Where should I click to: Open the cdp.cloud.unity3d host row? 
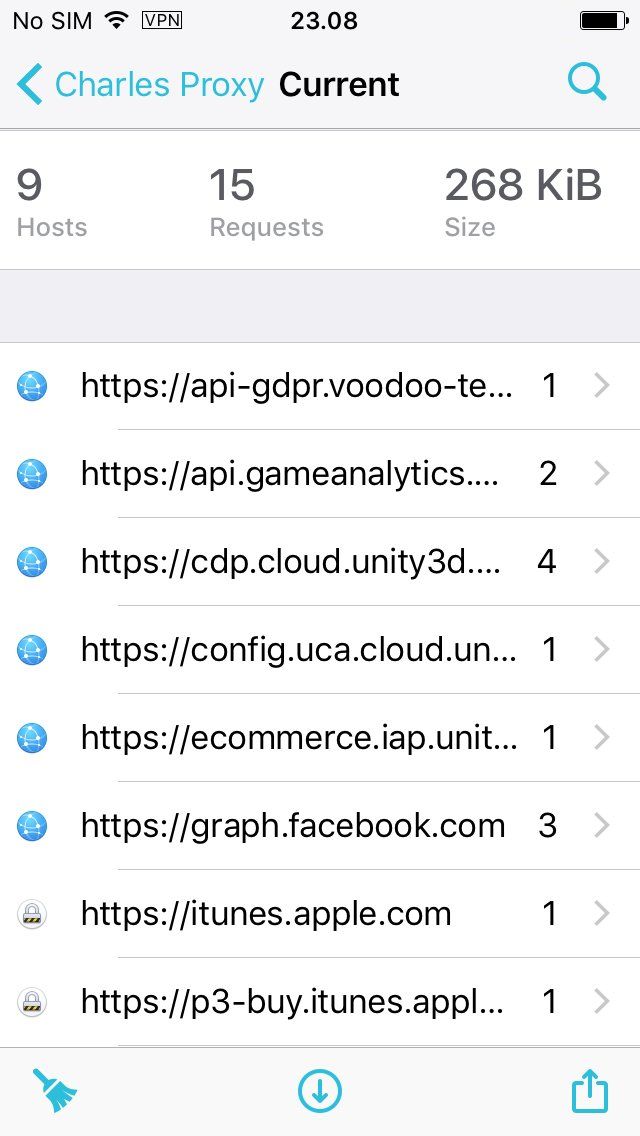(320, 562)
